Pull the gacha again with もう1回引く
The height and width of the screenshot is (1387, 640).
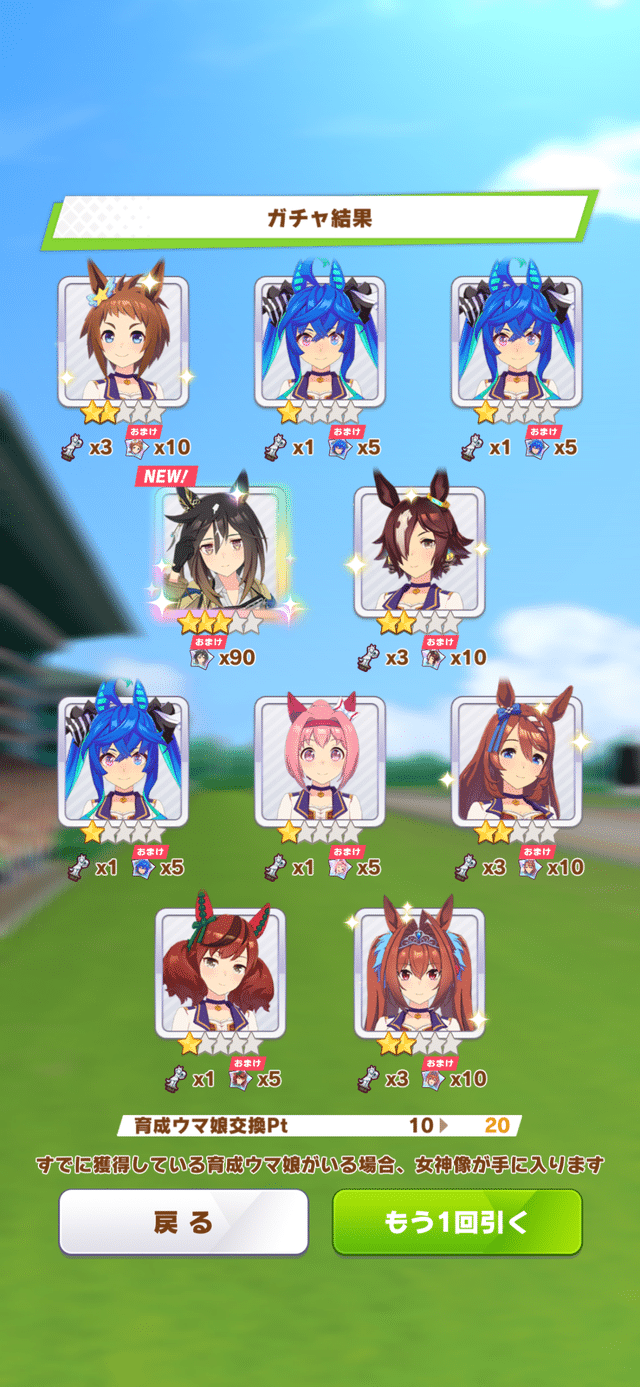(x=457, y=1221)
